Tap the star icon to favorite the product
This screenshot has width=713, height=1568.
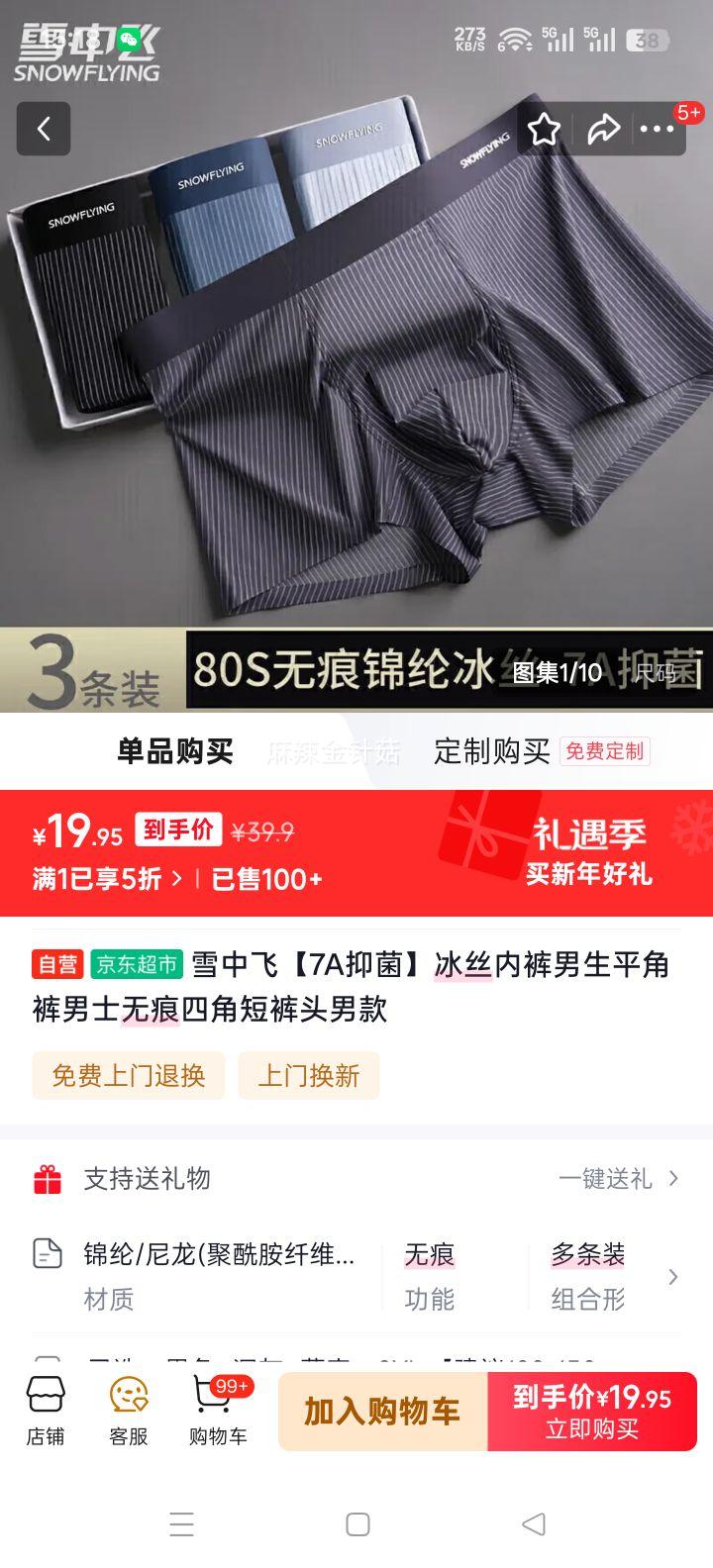point(543,129)
